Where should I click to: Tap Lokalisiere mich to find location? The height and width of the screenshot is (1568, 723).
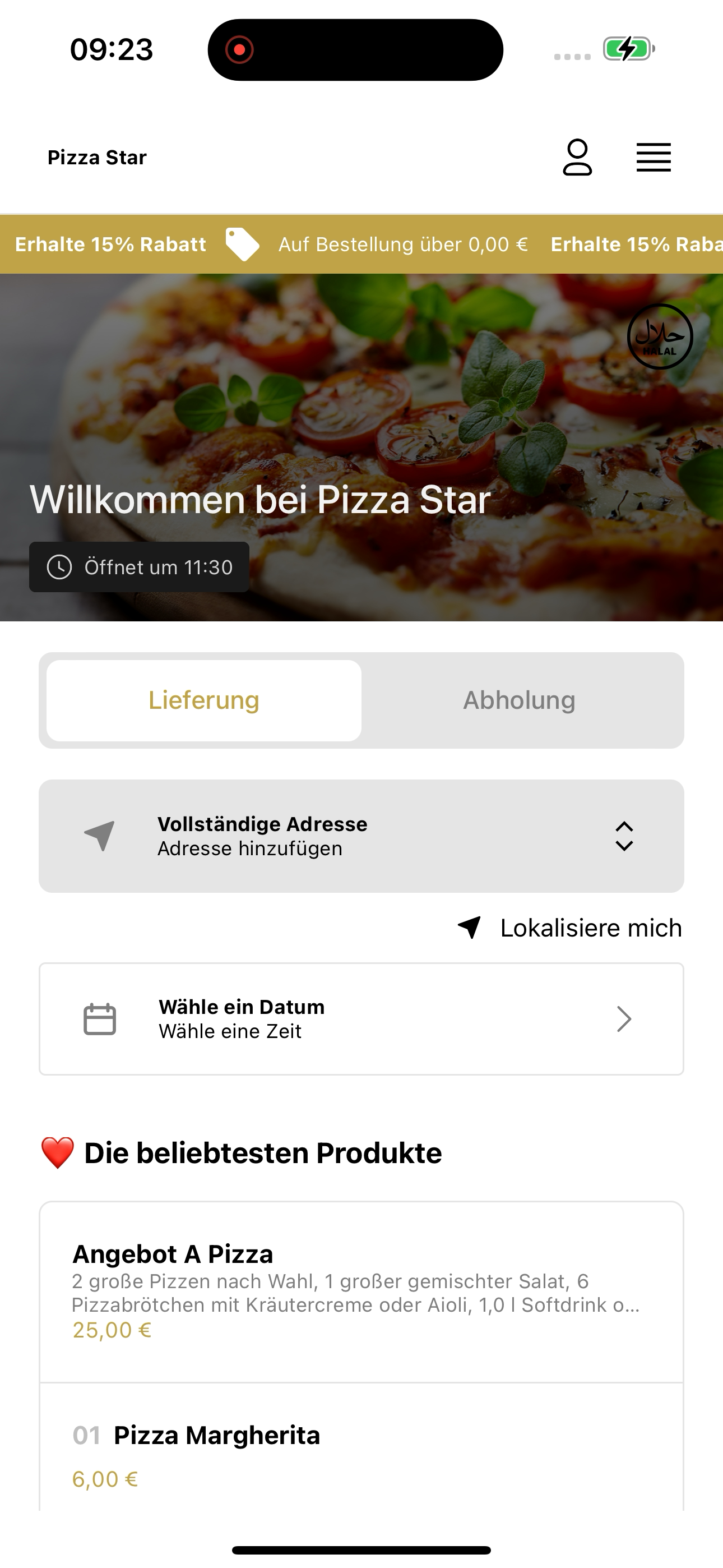click(569, 928)
